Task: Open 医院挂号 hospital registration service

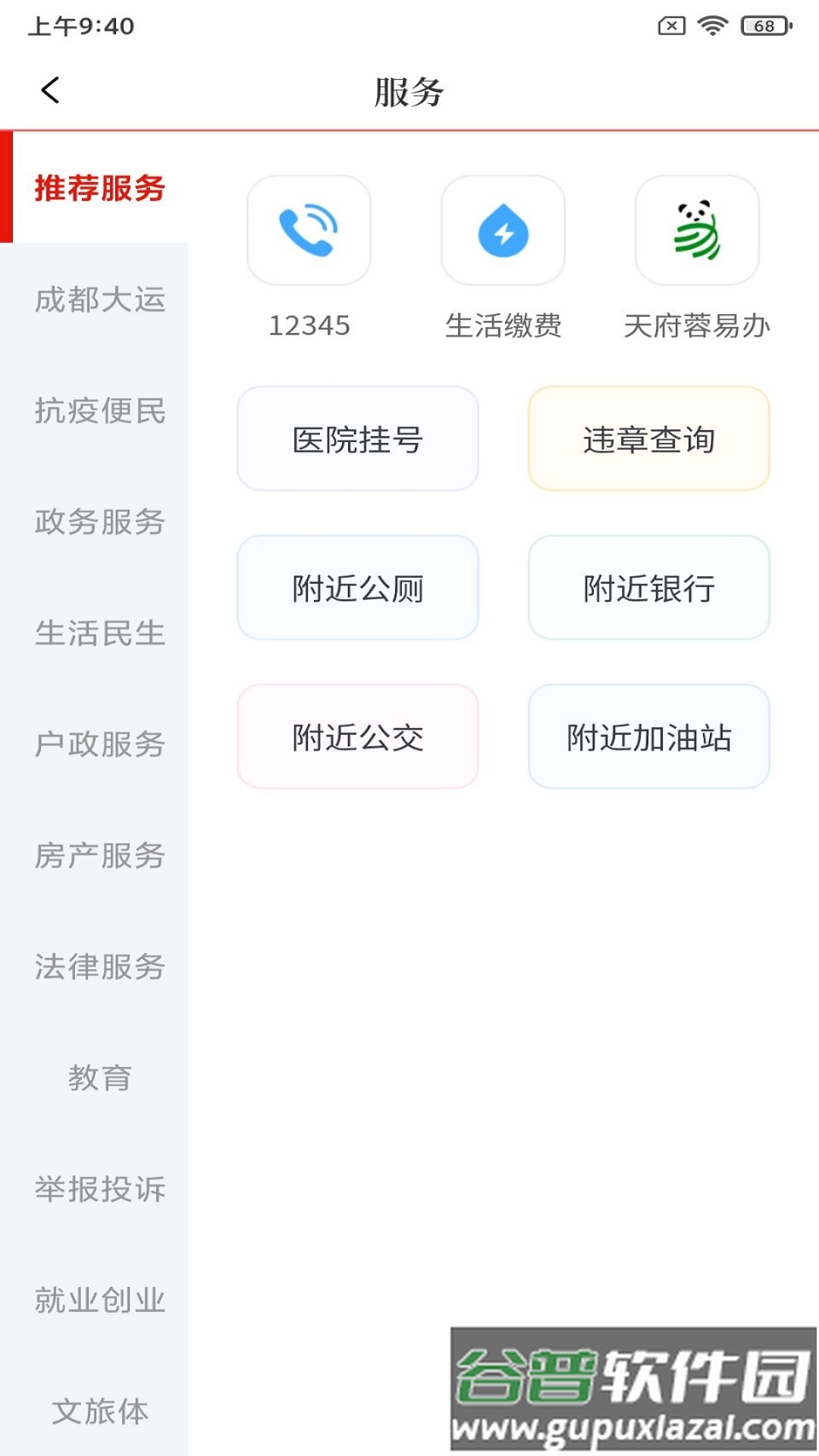Action: 357,438
